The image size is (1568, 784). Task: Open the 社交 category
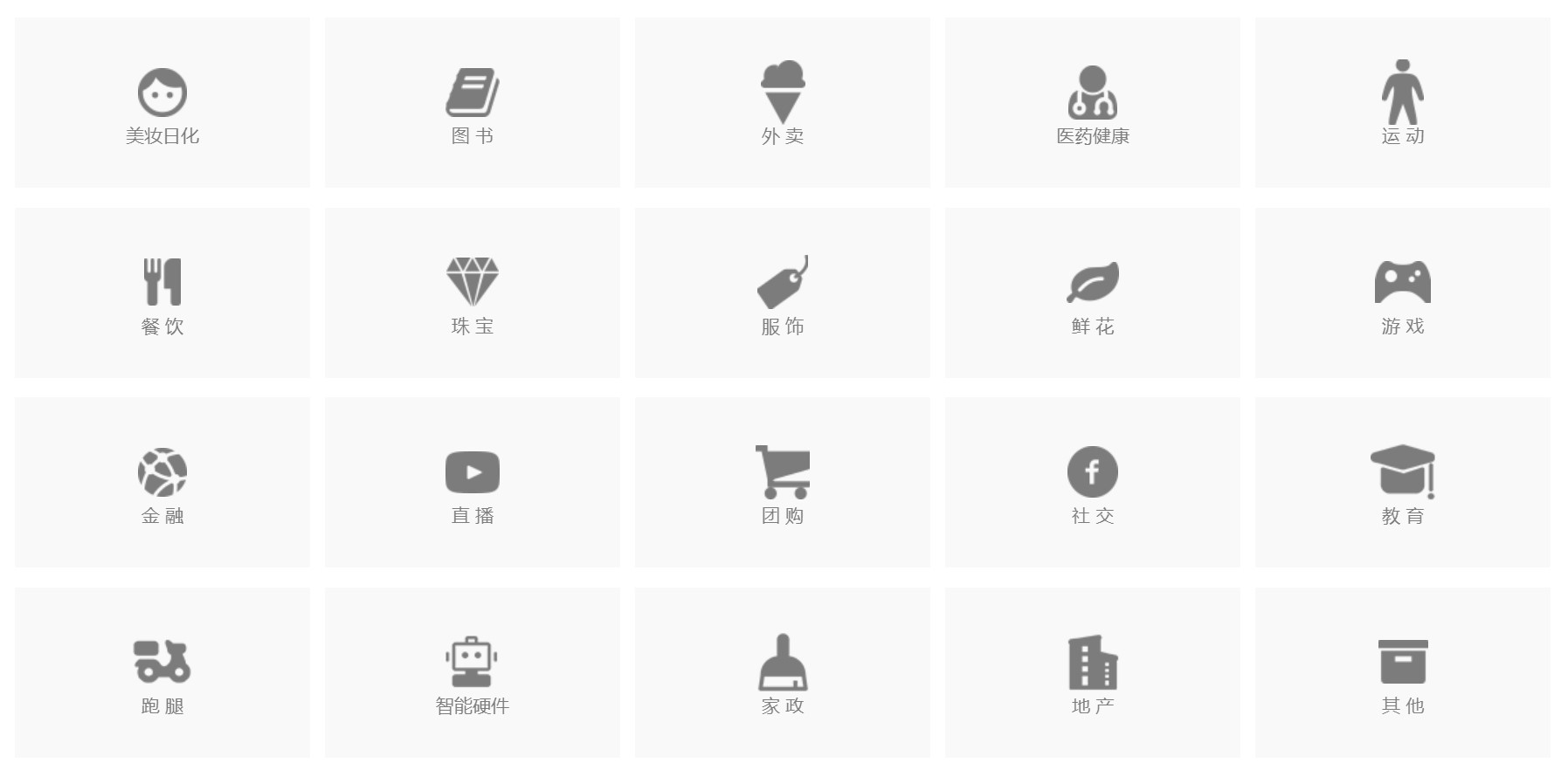point(1093,483)
